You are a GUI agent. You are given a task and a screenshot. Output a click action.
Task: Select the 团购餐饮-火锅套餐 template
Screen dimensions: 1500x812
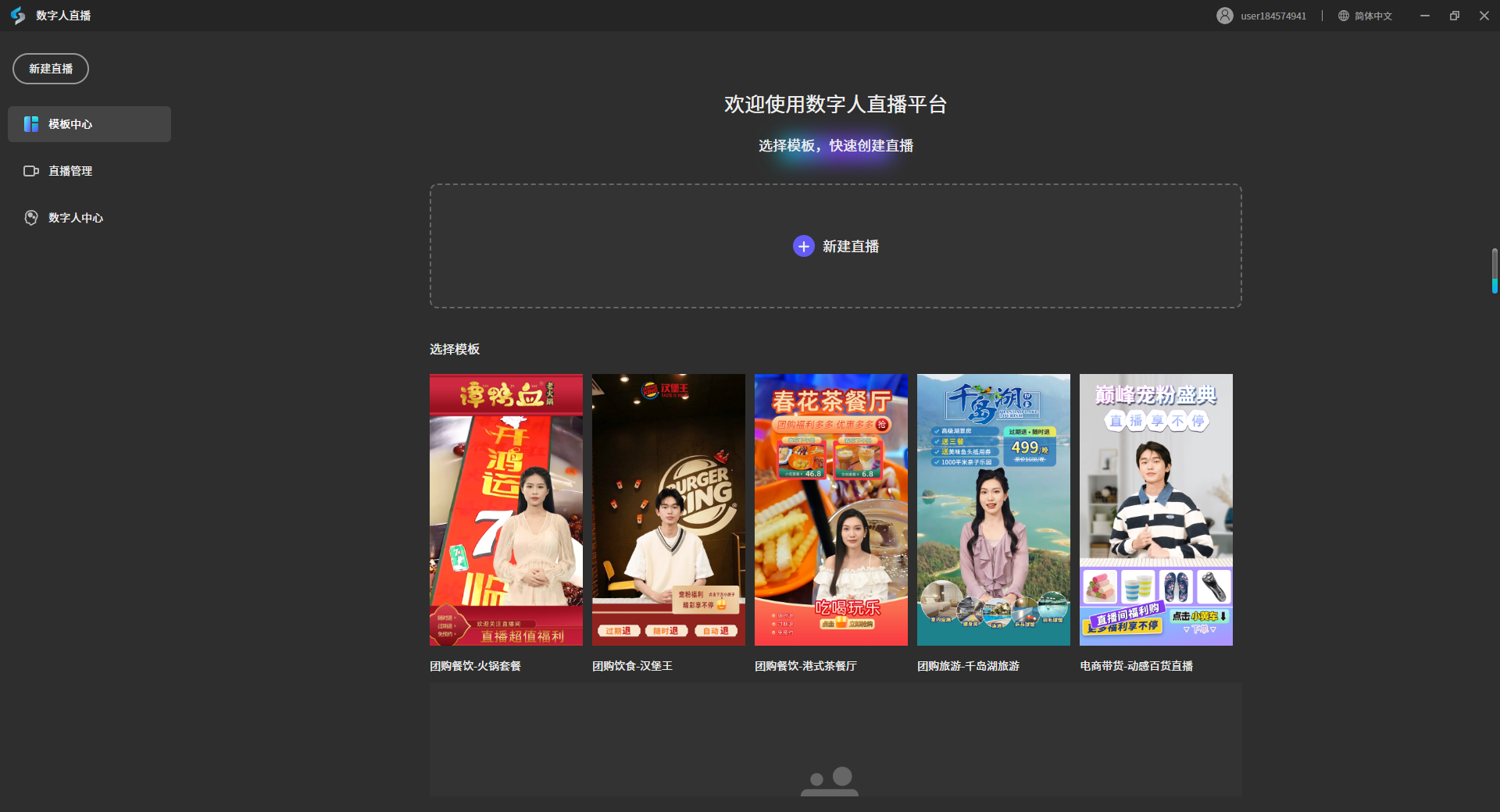tap(505, 510)
